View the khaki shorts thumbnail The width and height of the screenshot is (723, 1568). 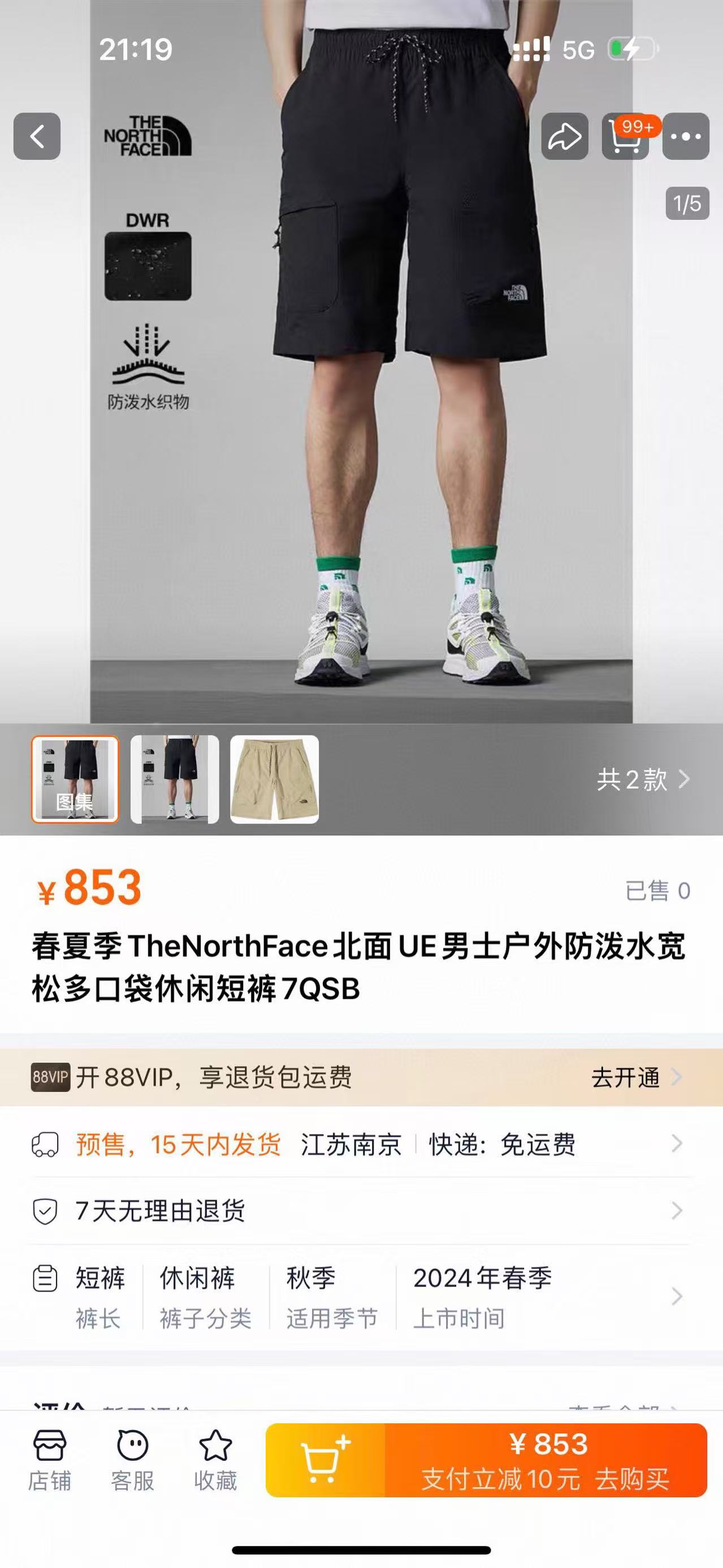tap(275, 779)
